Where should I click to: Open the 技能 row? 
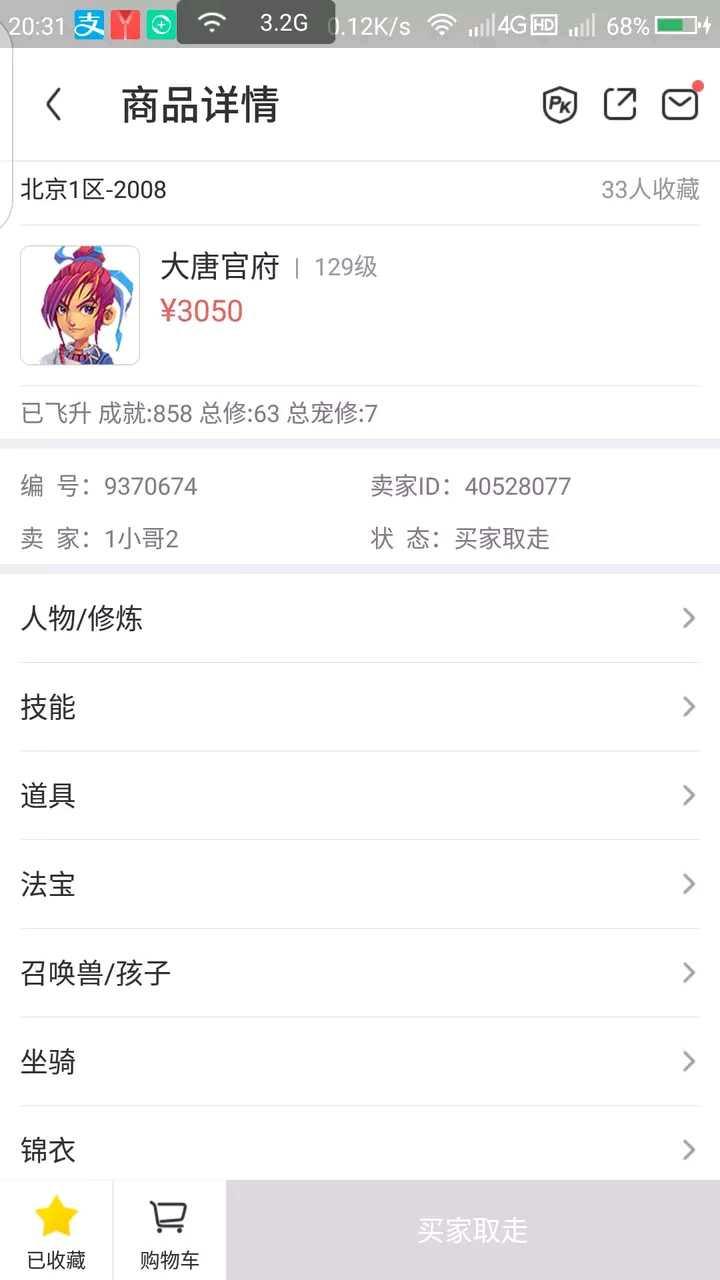[360, 707]
